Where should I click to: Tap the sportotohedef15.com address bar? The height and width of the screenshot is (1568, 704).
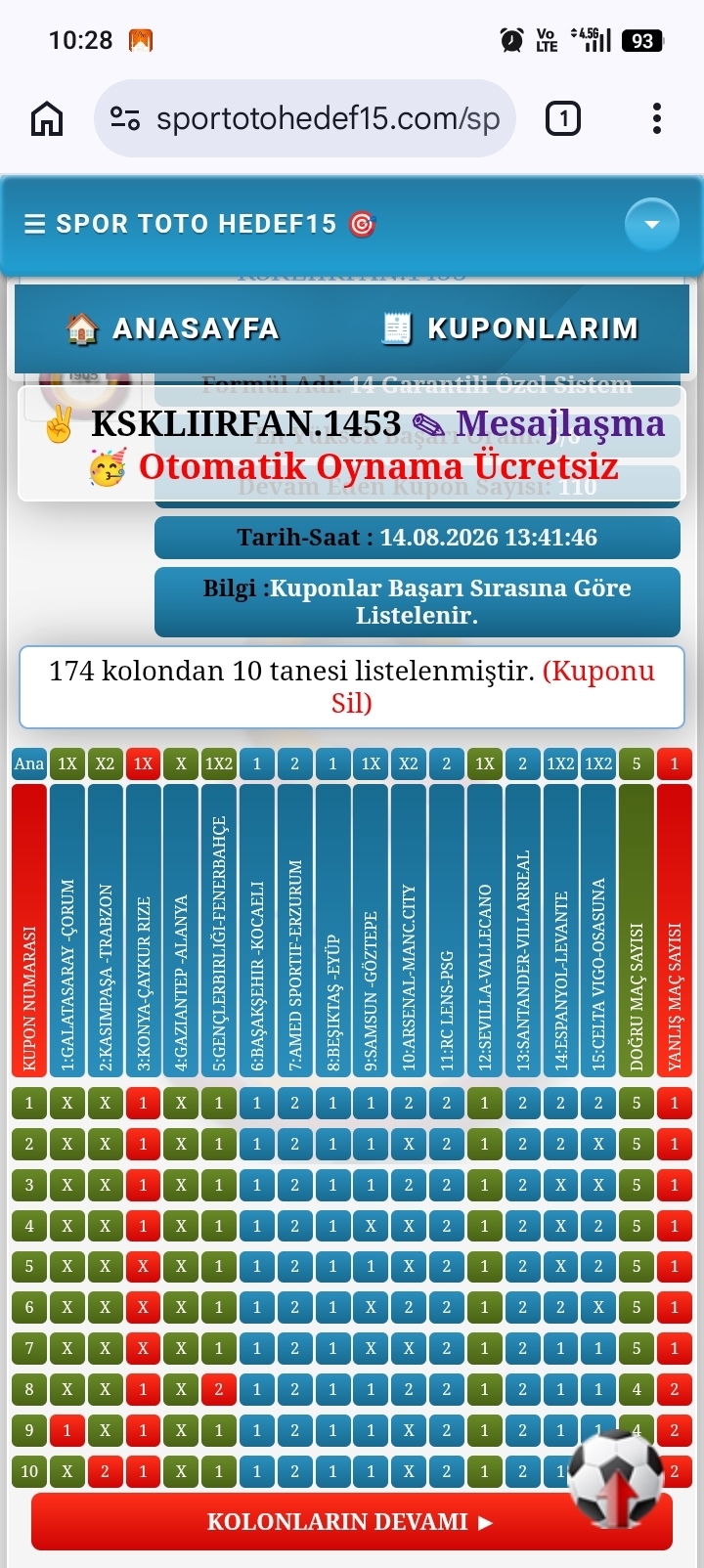(x=305, y=119)
